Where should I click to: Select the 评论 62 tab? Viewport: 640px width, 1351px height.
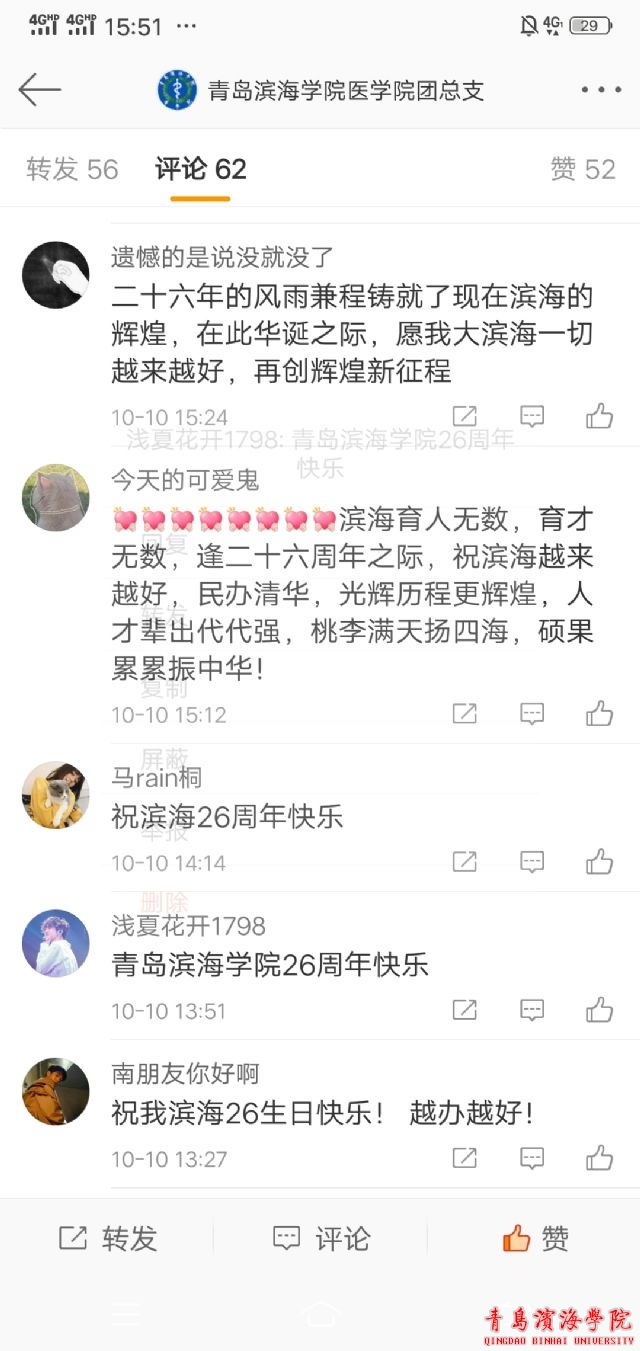click(x=200, y=169)
